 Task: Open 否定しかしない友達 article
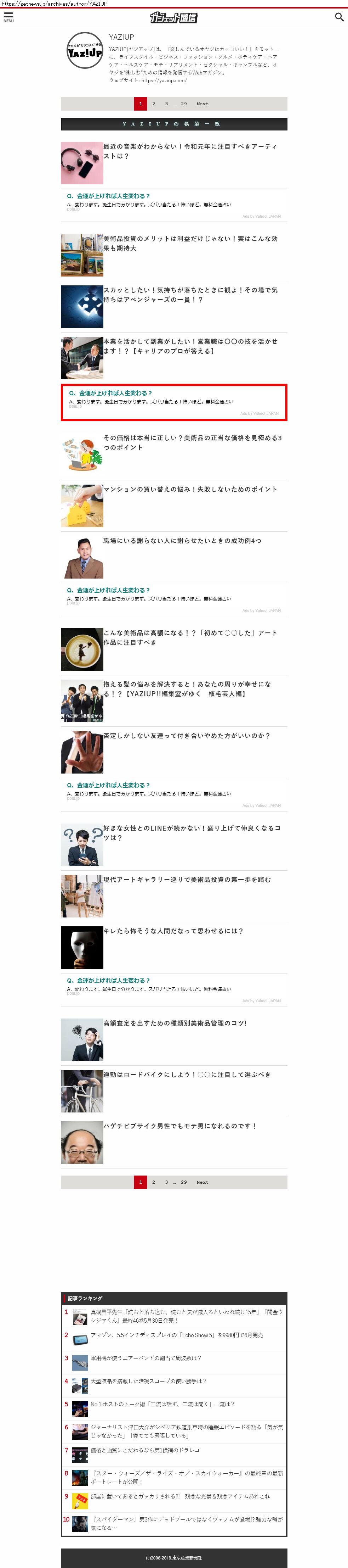(186, 735)
